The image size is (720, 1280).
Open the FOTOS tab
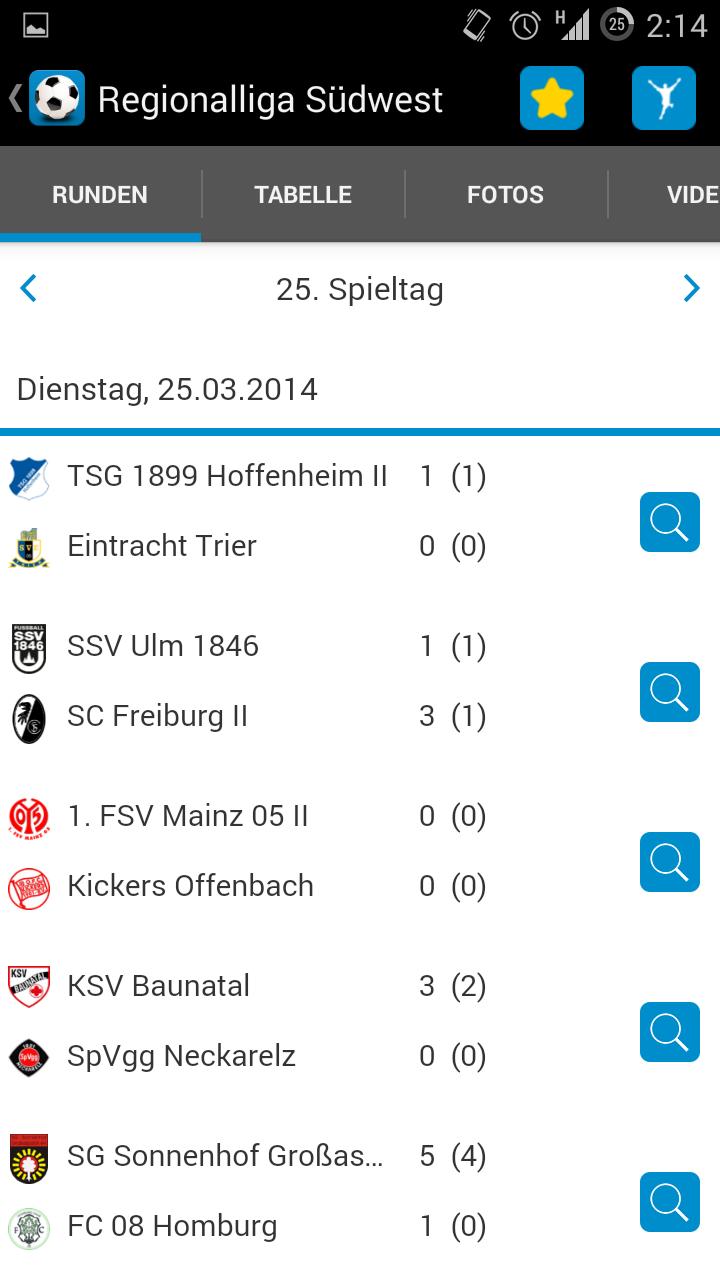pyautogui.click(x=505, y=194)
